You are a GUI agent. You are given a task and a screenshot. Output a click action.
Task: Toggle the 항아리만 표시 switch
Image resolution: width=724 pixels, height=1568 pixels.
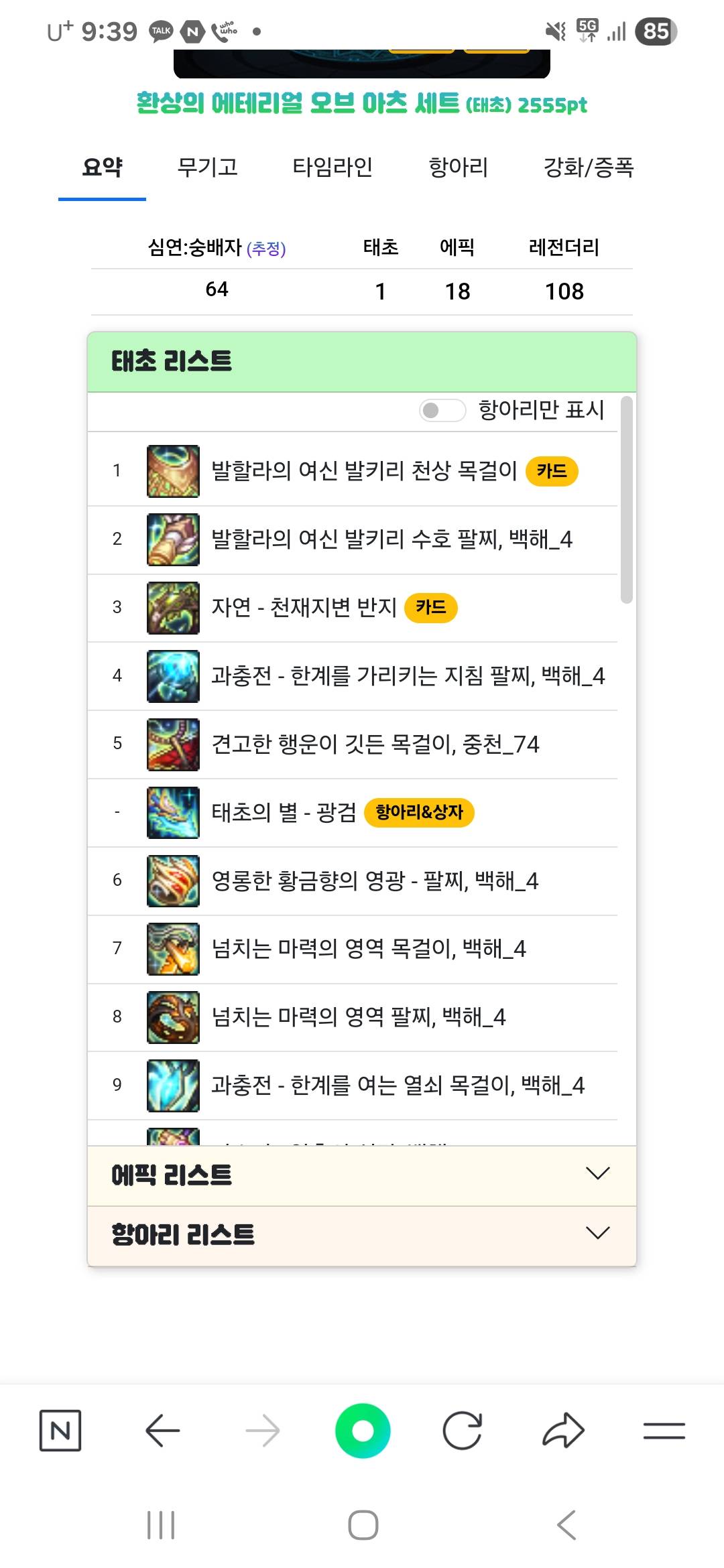tap(442, 410)
